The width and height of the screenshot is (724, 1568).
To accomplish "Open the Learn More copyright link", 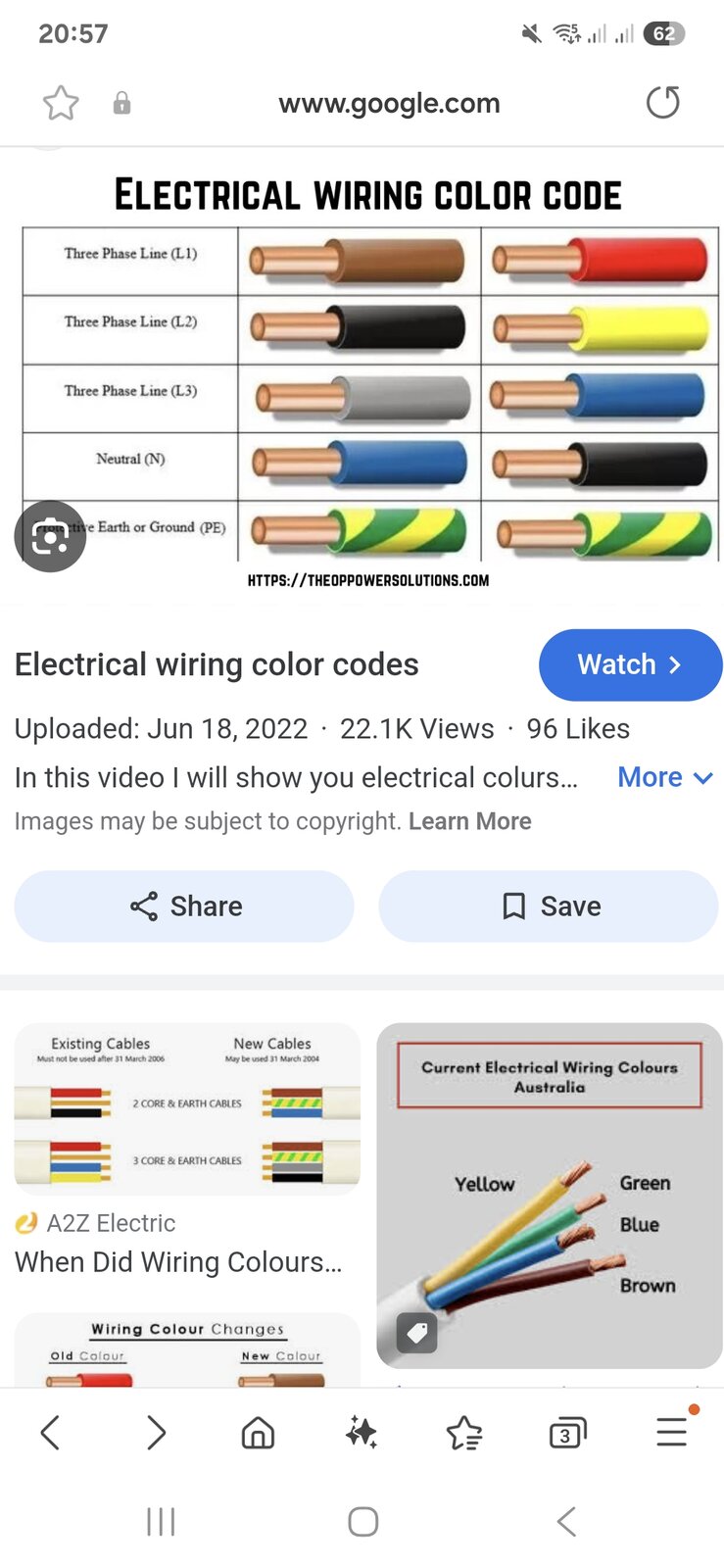I will (x=469, y=821).
